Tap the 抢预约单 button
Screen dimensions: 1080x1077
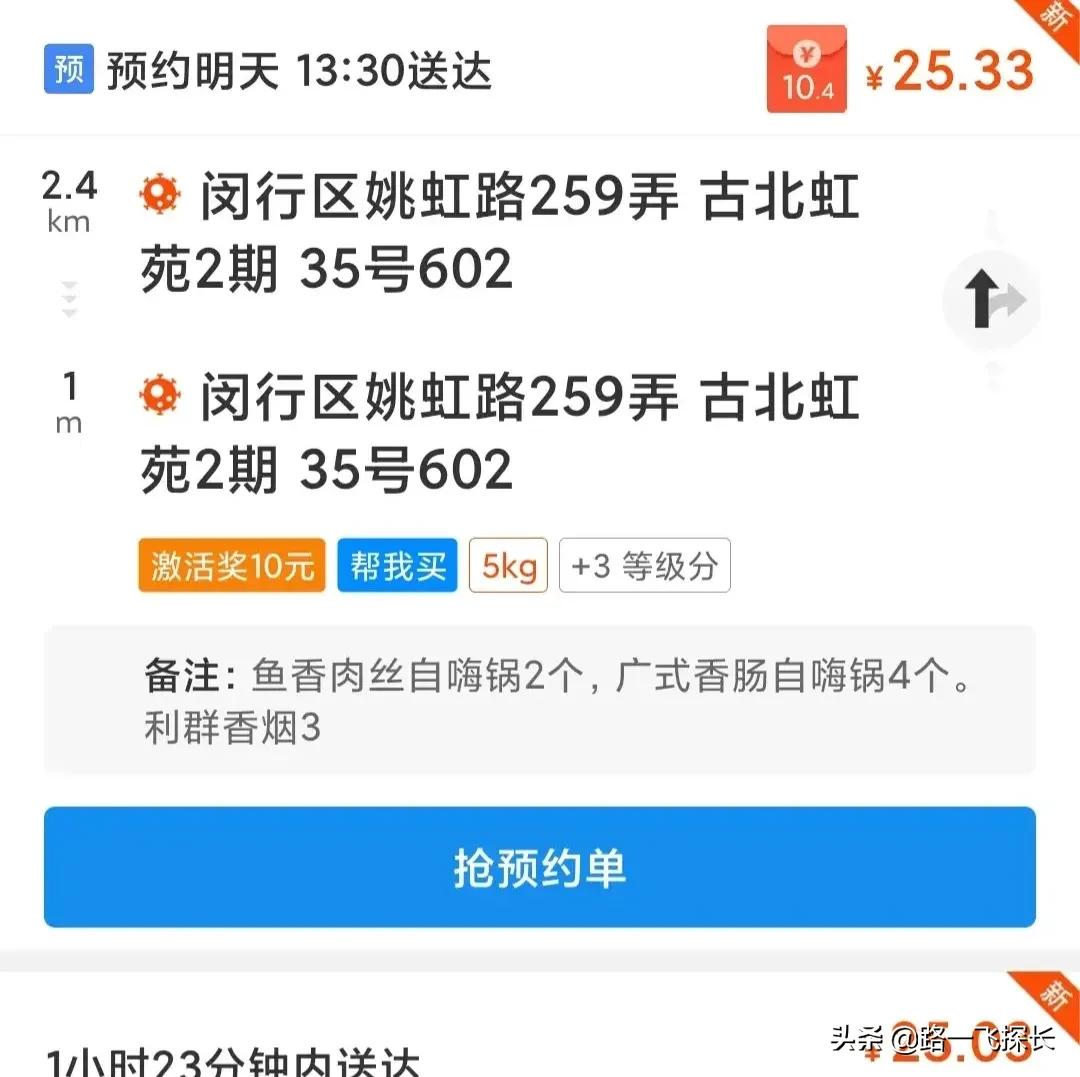[539, 867]
